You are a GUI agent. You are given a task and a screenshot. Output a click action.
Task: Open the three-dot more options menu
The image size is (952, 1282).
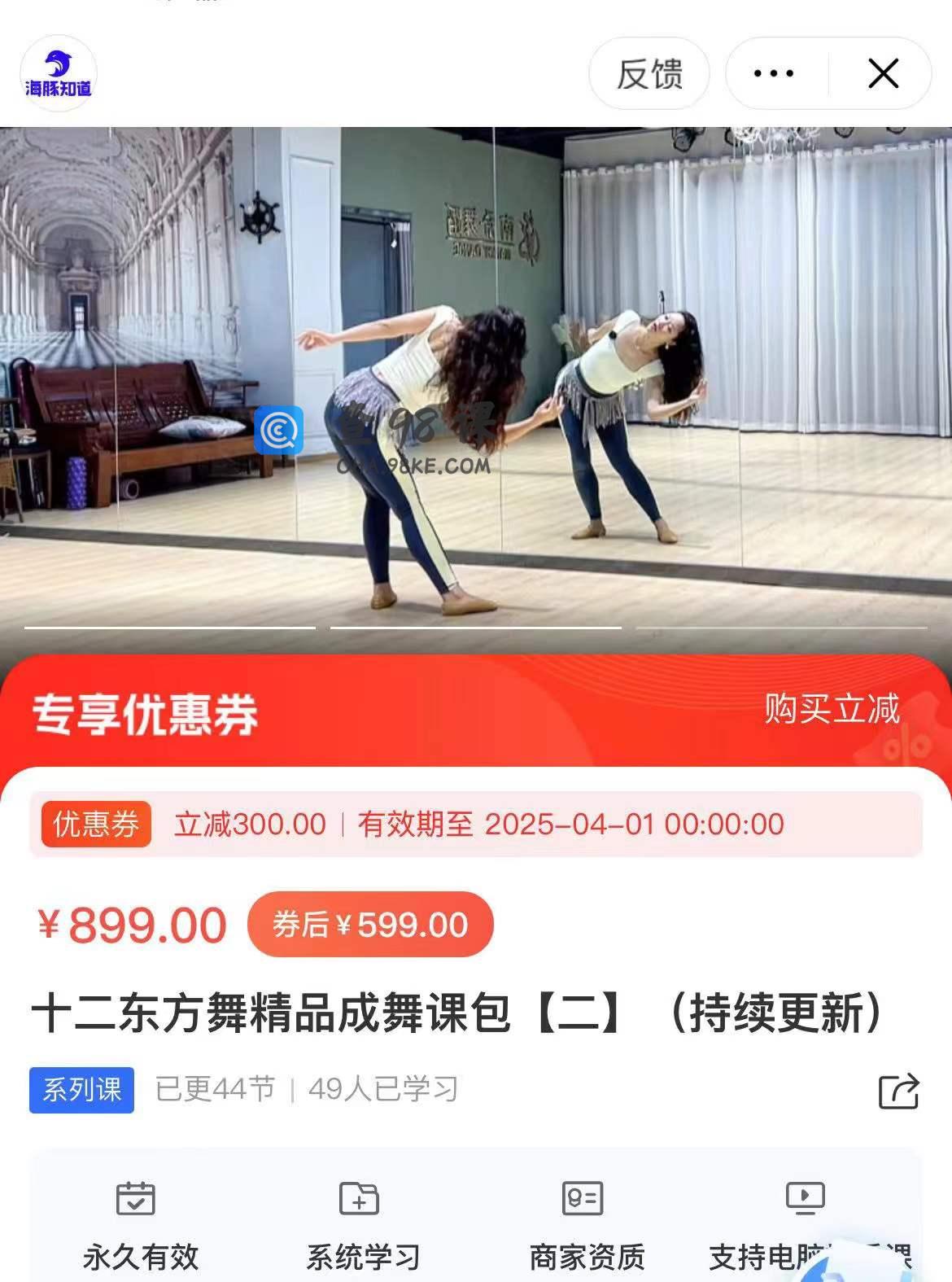[x=774, y=74]
